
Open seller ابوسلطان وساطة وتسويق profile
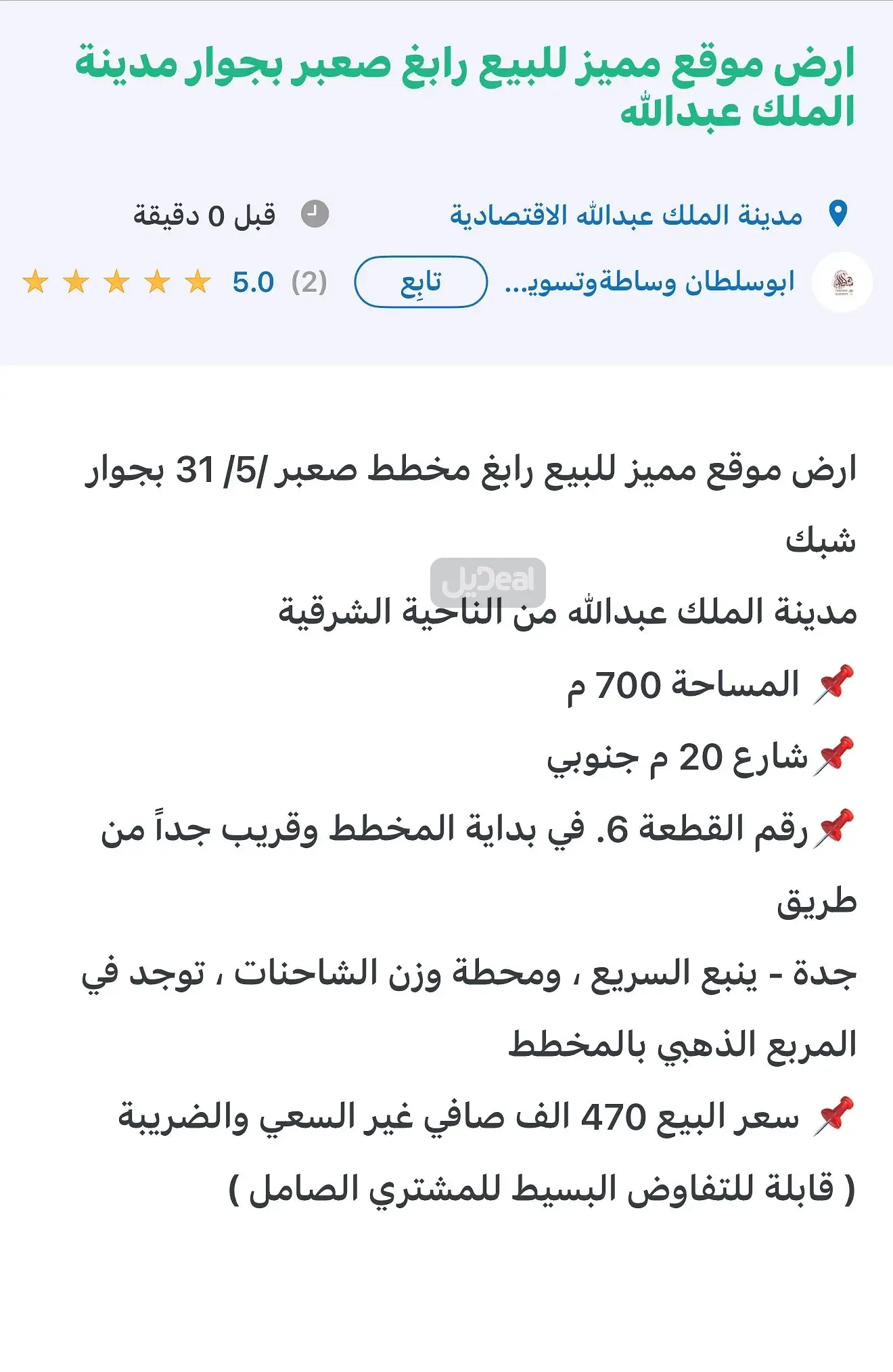649,282
